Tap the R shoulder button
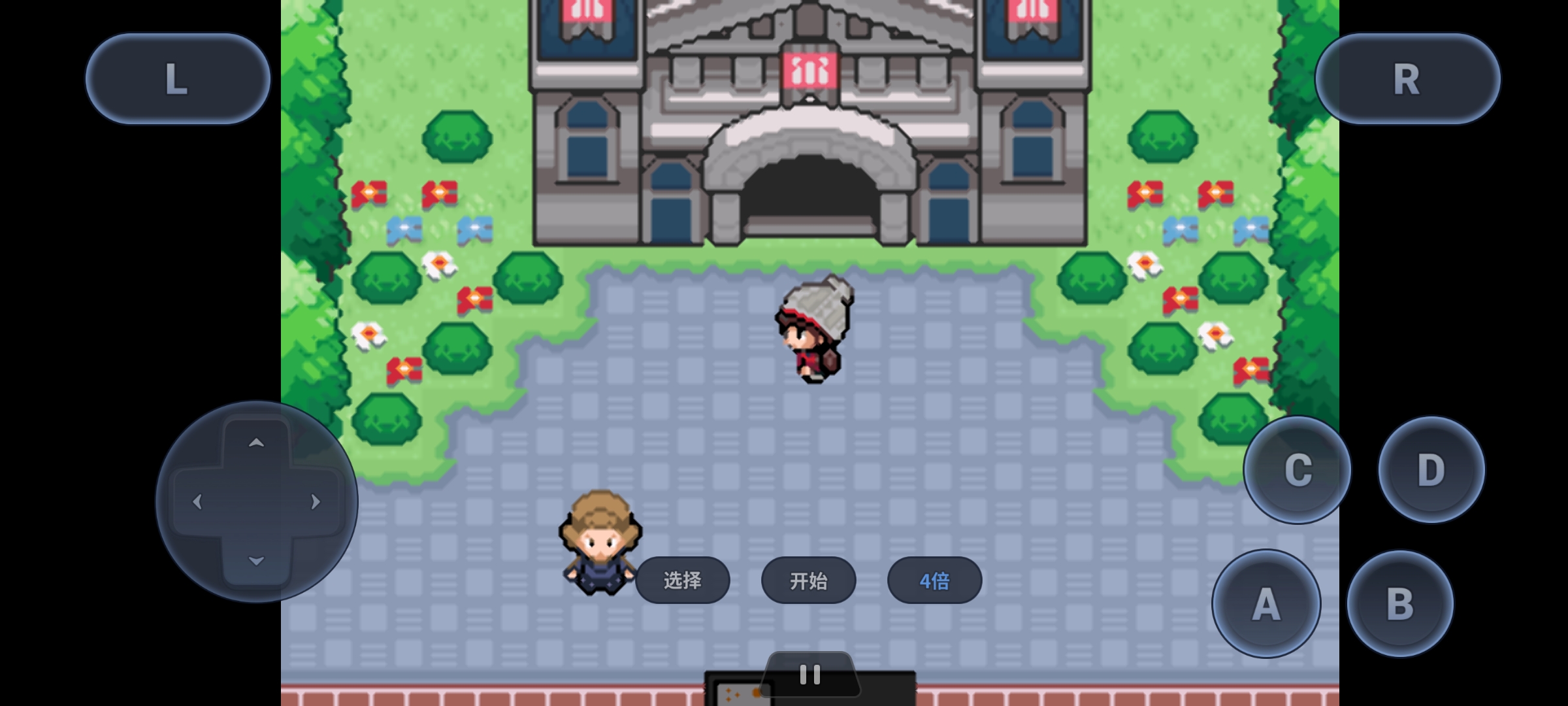This screenshot has height=706, width=1568. tap(1407, 79)
